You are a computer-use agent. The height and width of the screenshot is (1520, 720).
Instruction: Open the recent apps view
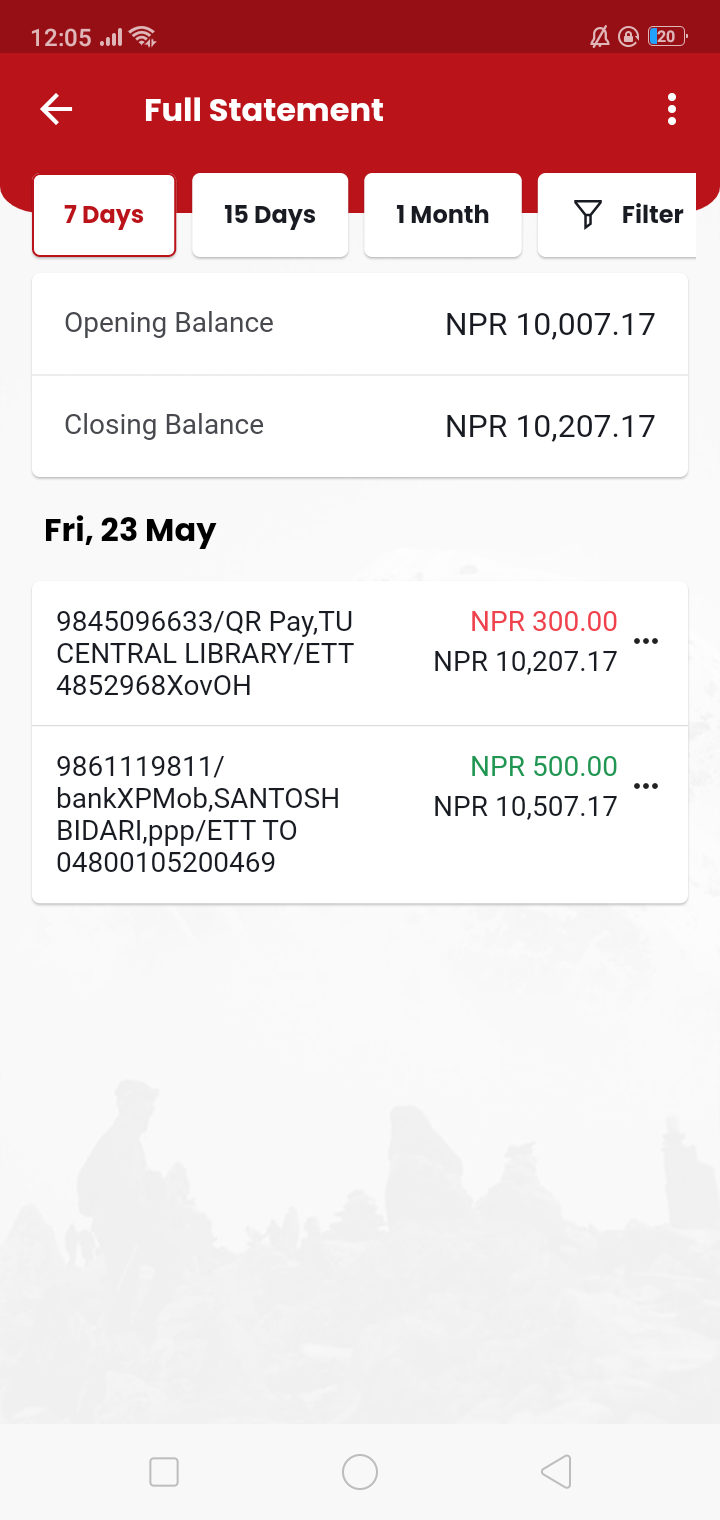[x=164, y=1472]
